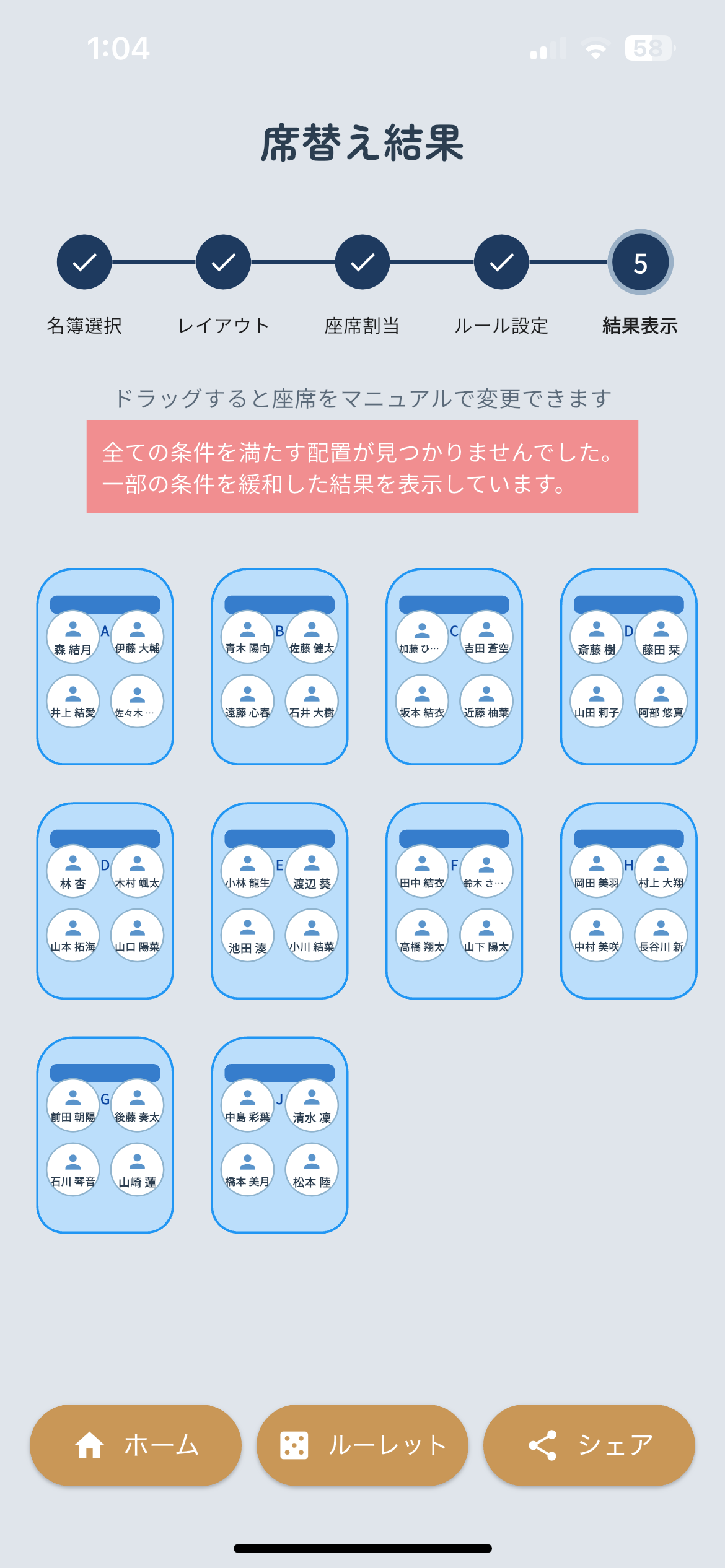Tap 松本 陸's seat in group J
Screen dimensions: 725x1568
pos(311,1169)
